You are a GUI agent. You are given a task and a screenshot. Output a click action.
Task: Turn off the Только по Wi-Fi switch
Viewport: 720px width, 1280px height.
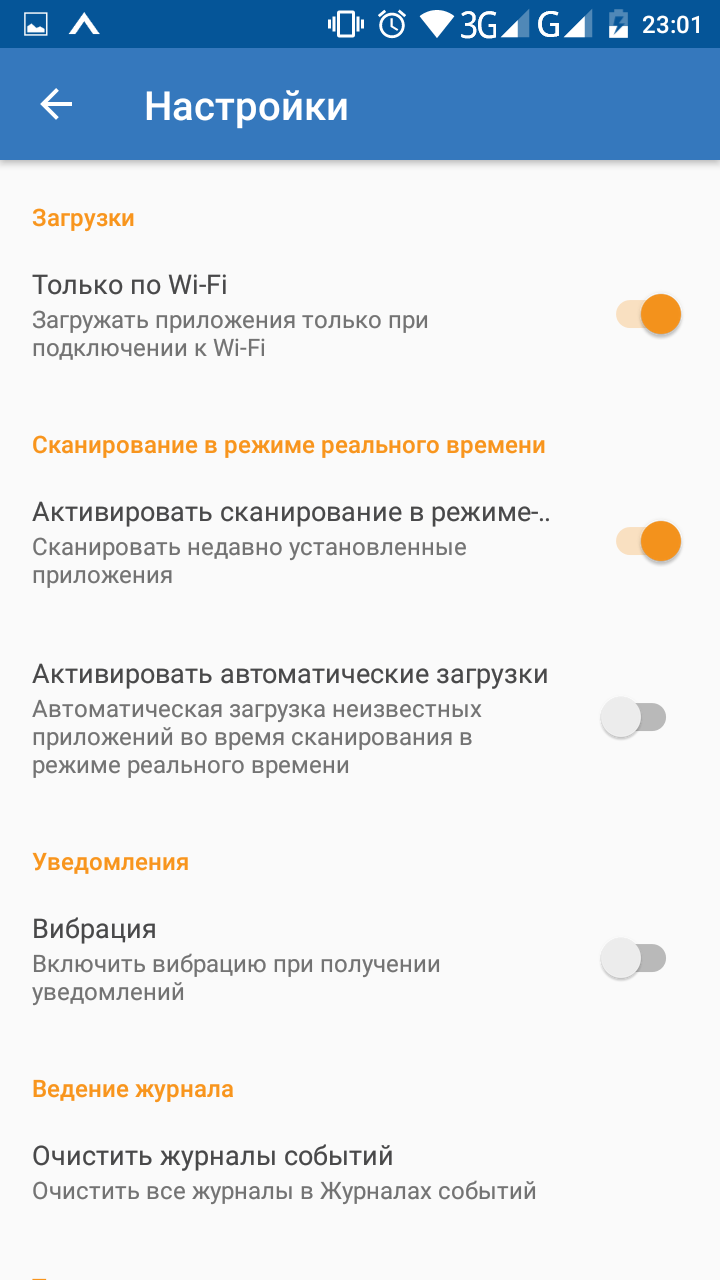[x=648, y=315]
